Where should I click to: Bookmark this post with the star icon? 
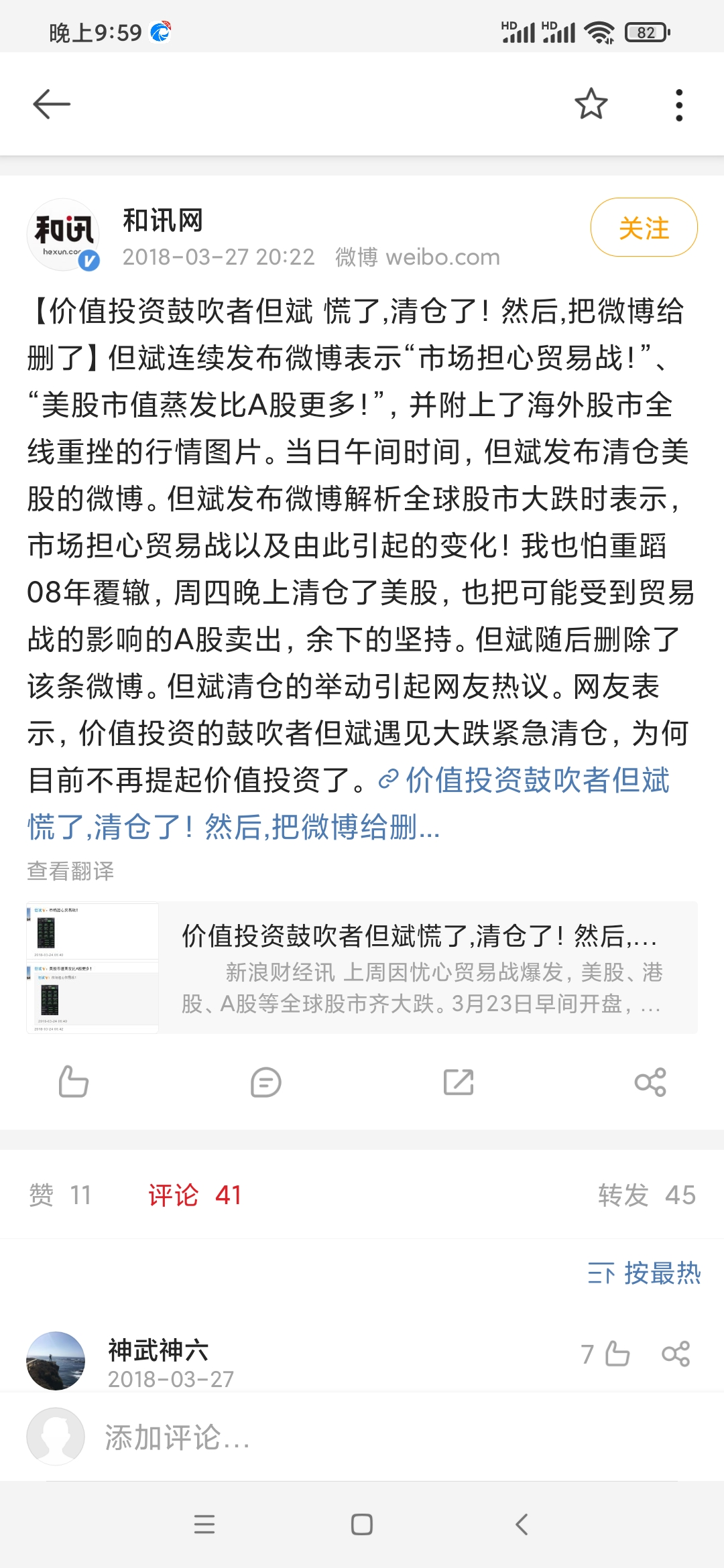click(591, 104)
